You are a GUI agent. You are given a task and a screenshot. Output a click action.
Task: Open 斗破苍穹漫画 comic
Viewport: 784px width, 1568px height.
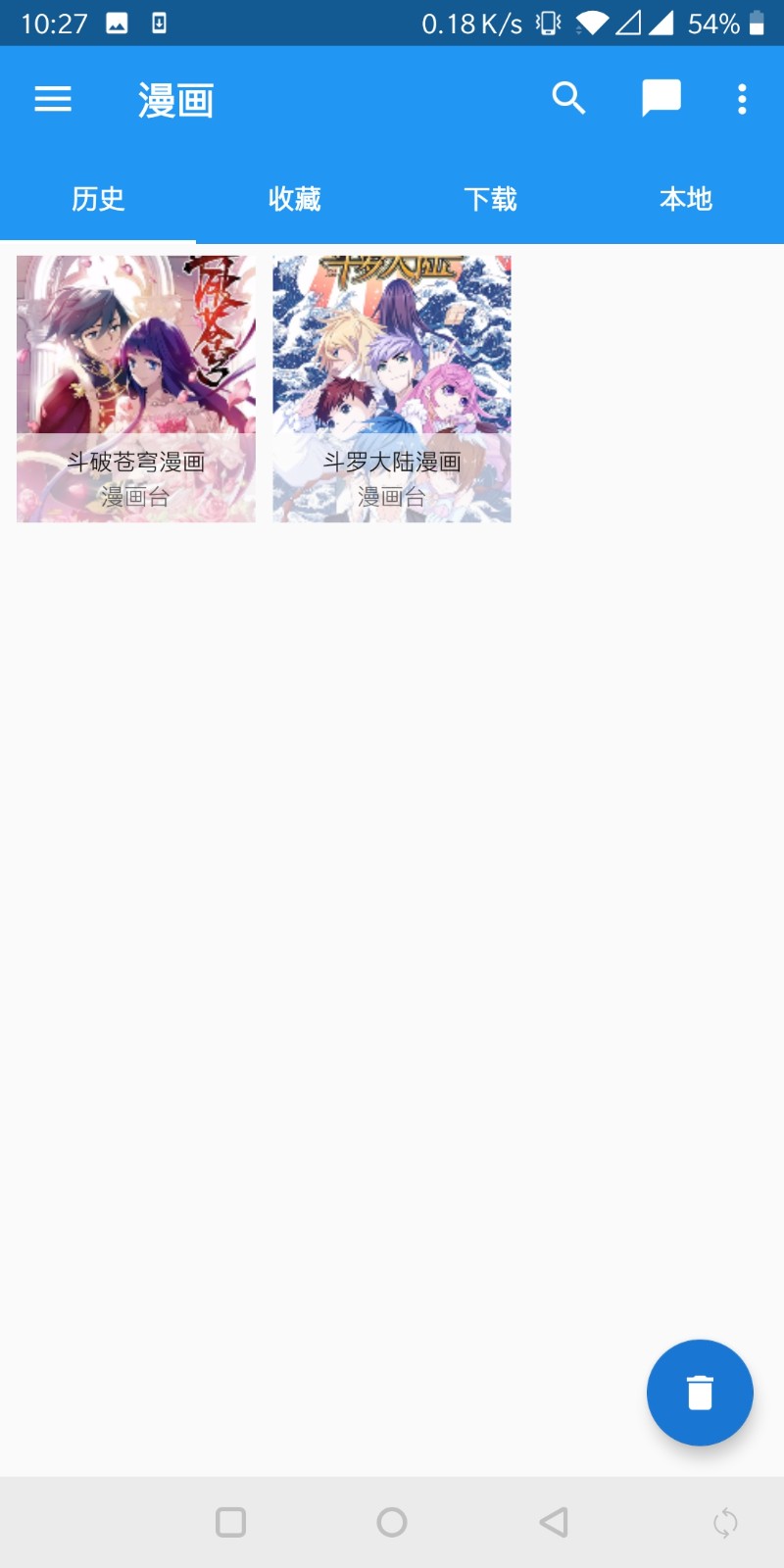pyautogui.click(x=136, y=389)
